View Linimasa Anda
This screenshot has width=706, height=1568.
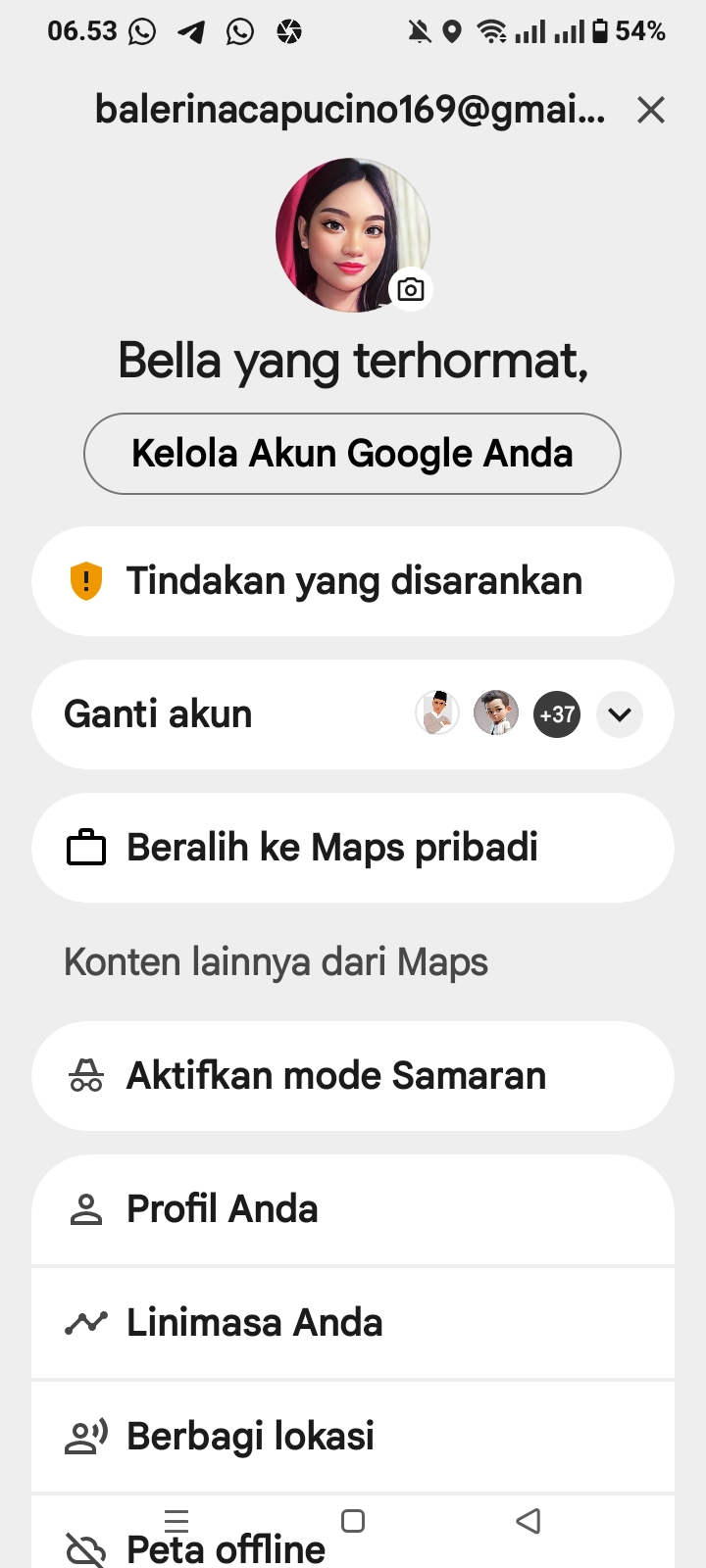(x=352, y=1323)
